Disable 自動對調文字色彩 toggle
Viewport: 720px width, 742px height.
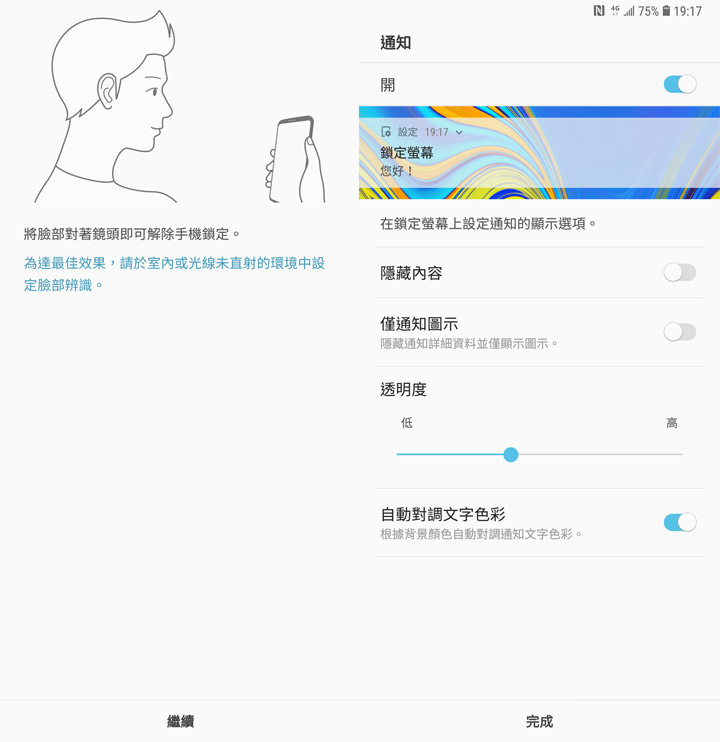(x=679, y=522)
